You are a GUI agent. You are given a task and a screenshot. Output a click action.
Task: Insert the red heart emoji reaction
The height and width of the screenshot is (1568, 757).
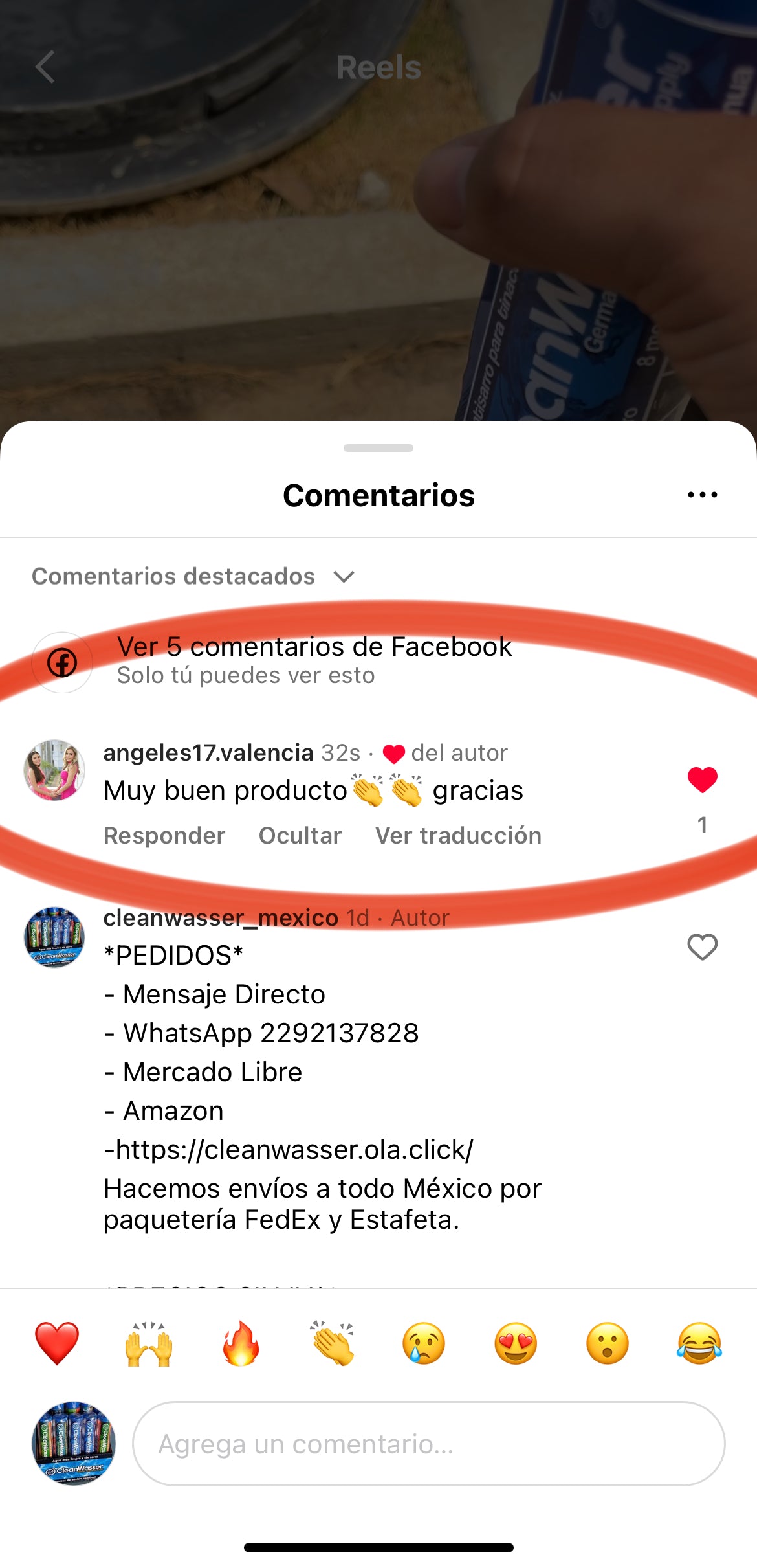[x=57, y=1343]
